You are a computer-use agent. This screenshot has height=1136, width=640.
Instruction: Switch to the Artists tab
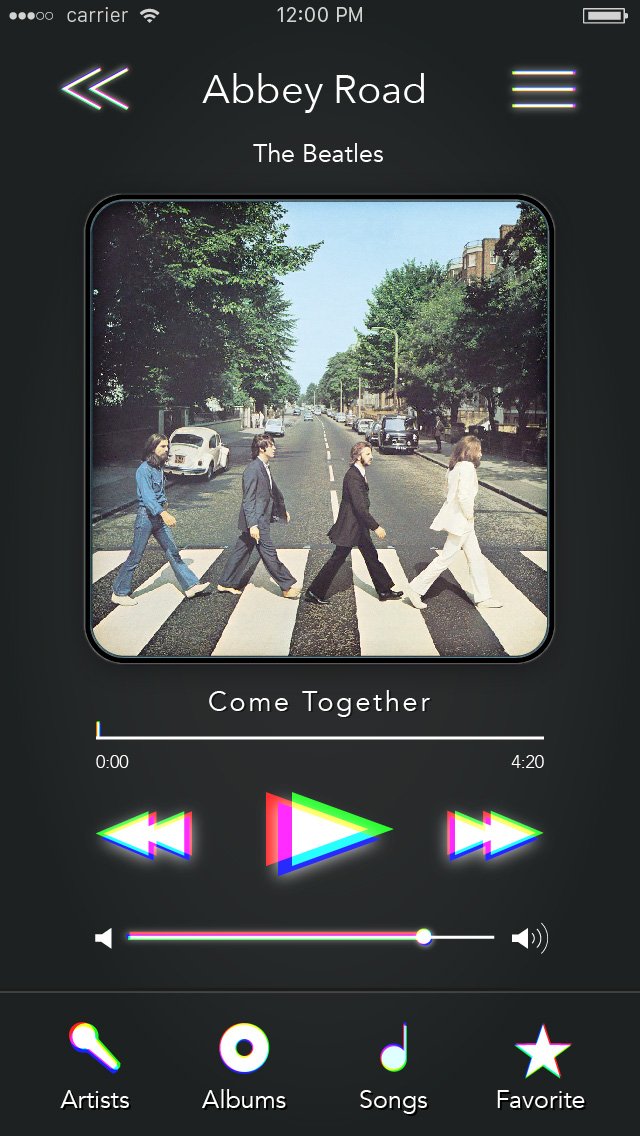pos(95,1067)
